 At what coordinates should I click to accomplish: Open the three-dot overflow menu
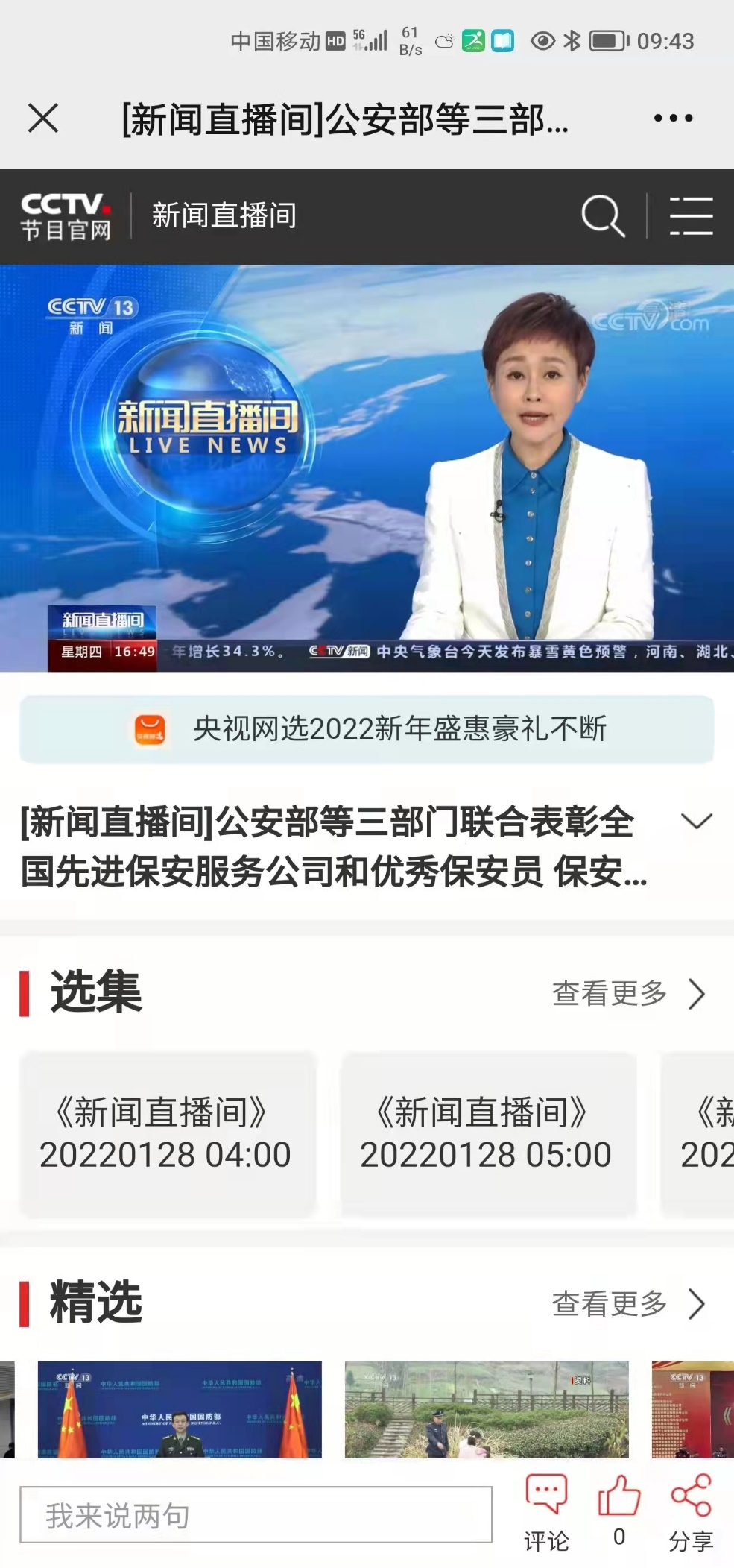coord(673,118)
